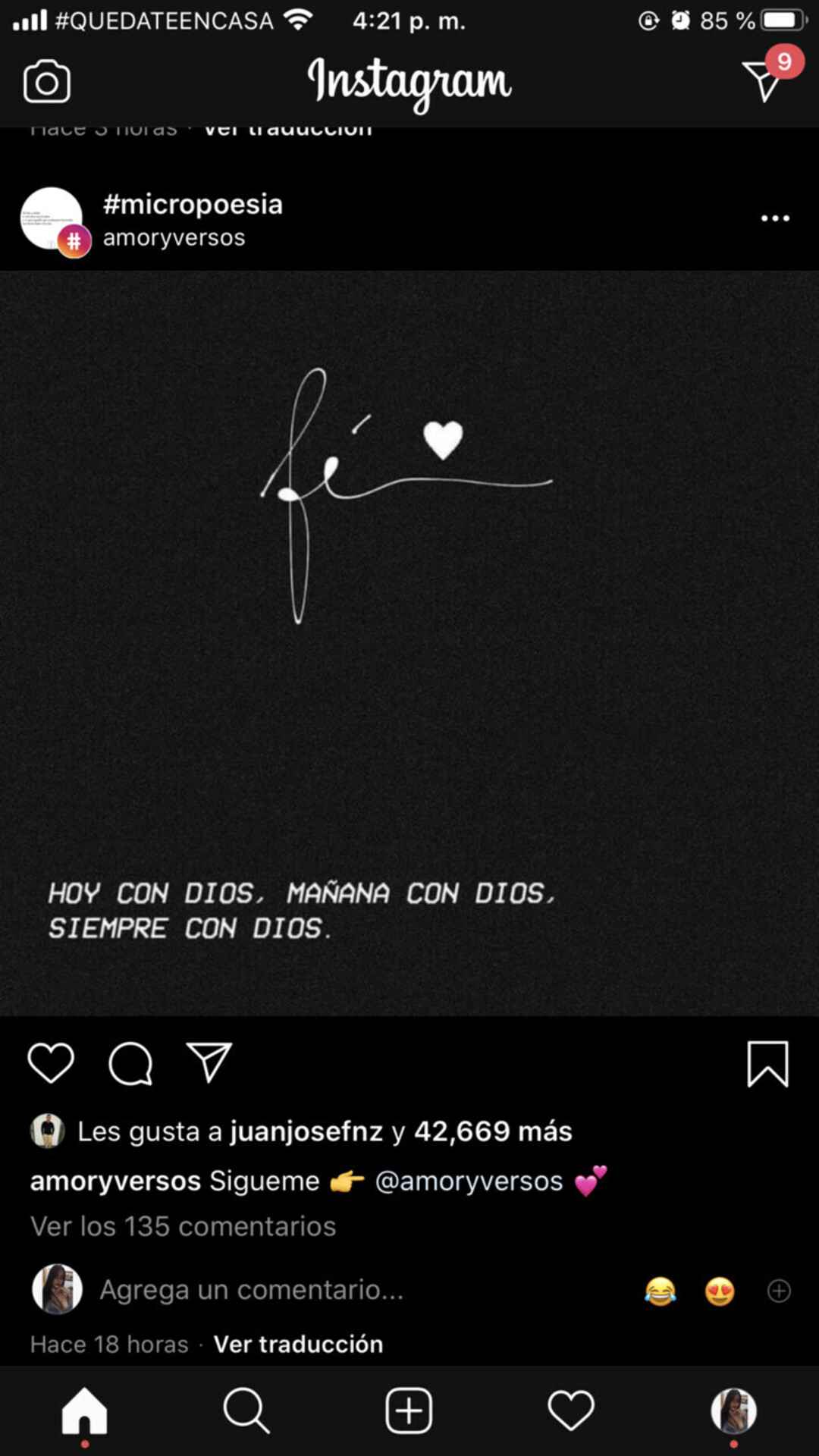Open the overflow menu for the amoryversos post
The image size is (819, 1456).
coord(775,218)
